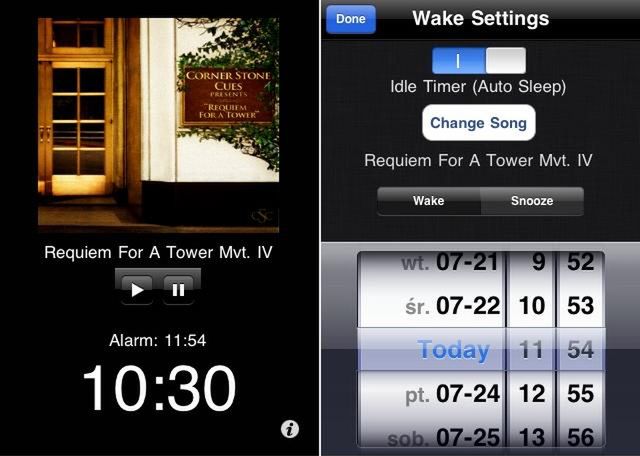Image resolution: width=640 pixels, height=456 pixels.
Task: Switch to the Snooze segment
Action: coord(531,201)
